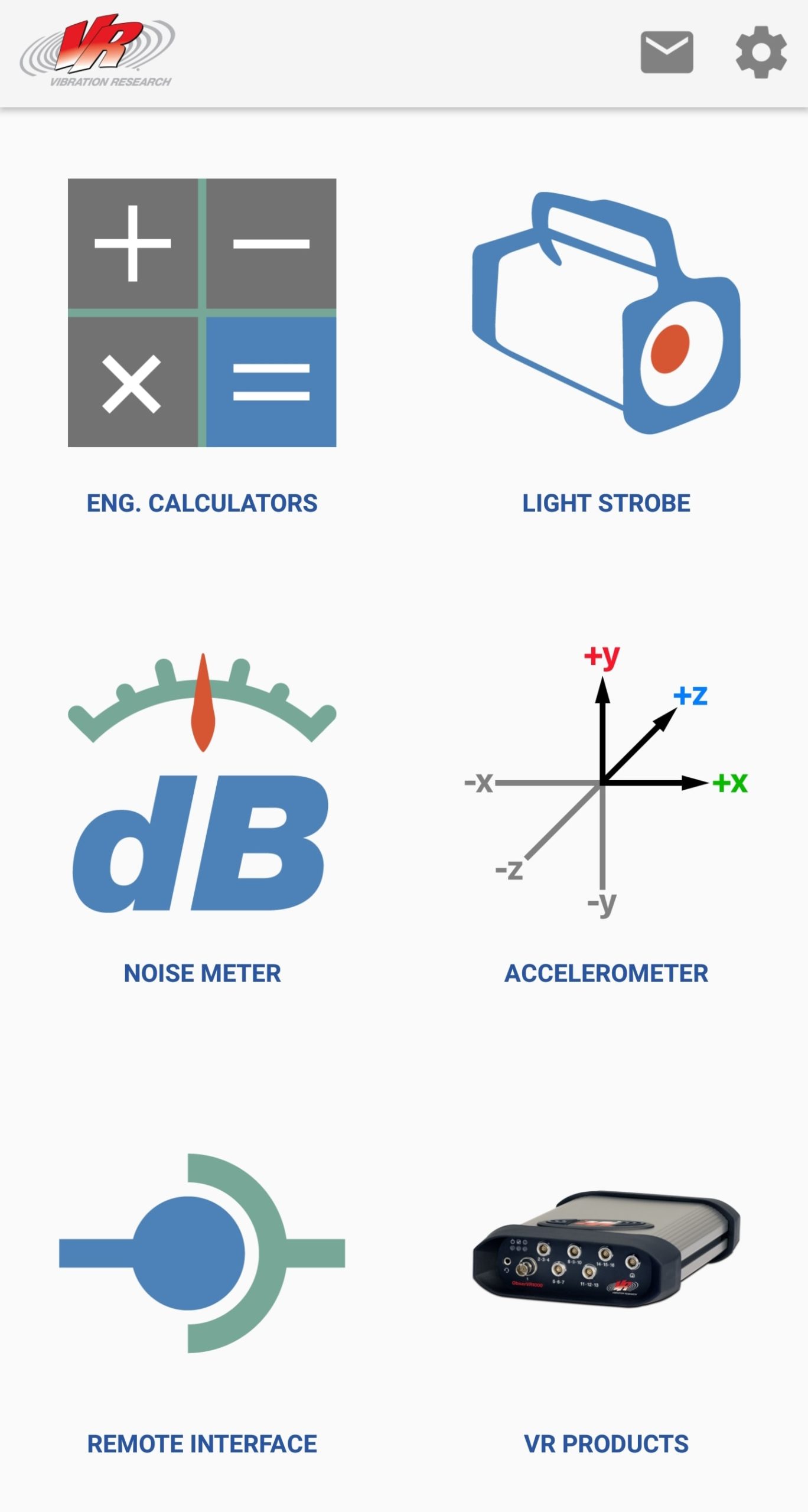Viewport: 808px width, 1512px height.
Task: Open the Engineering Calculators tool
Action: click(202, 313)
